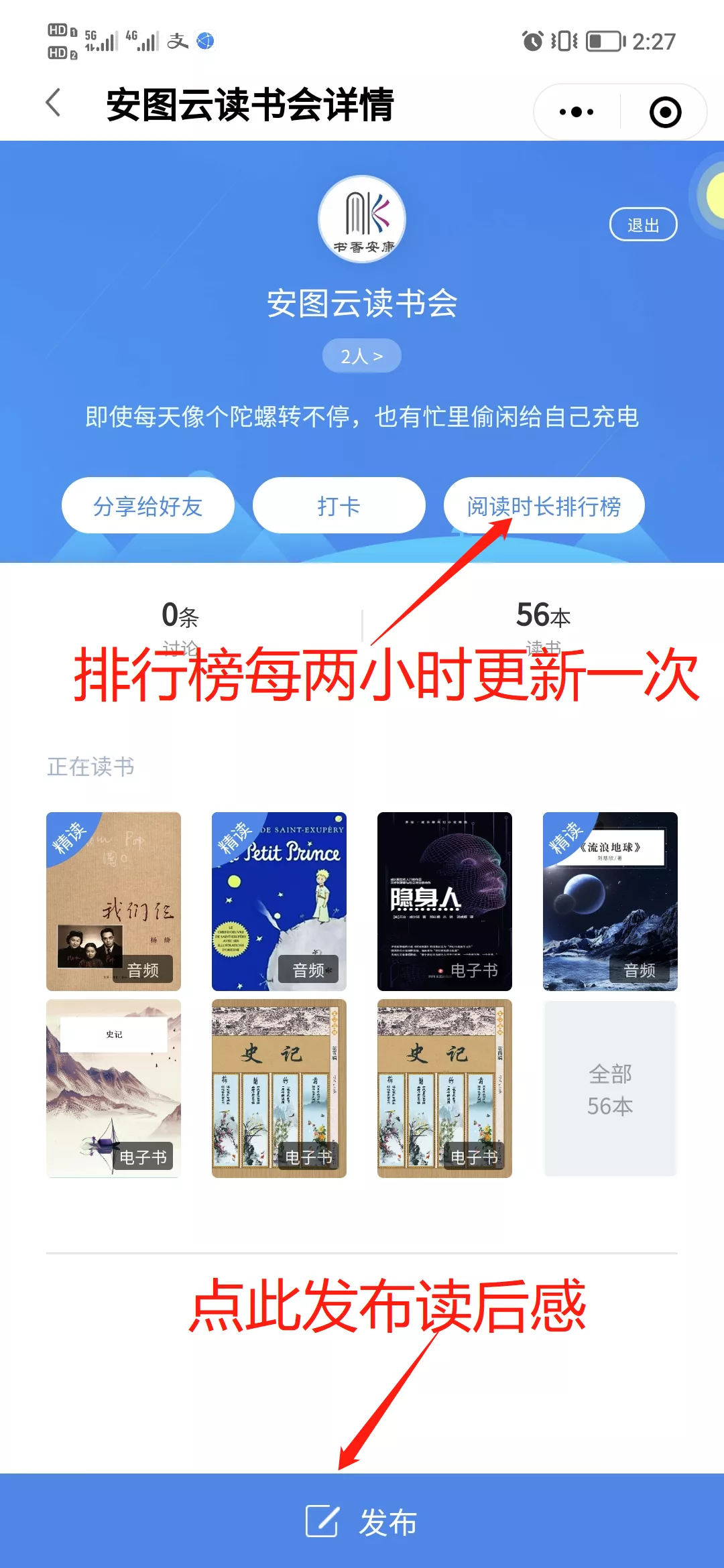This screenshot has height=1568, width=724.
Task: Open the 流浪地球 audio book
Action: click(610, 901)
